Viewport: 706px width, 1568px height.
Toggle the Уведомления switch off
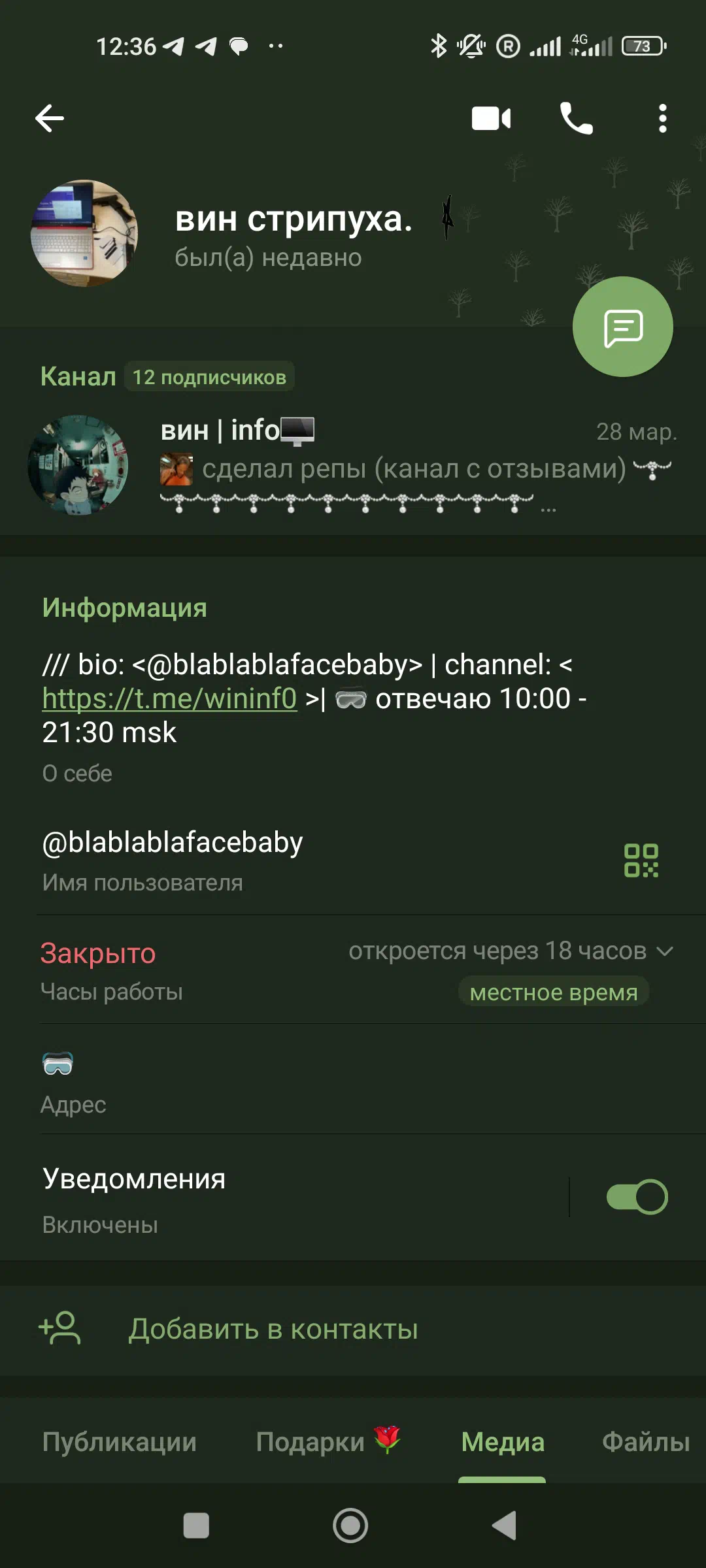click(637, 1197)
